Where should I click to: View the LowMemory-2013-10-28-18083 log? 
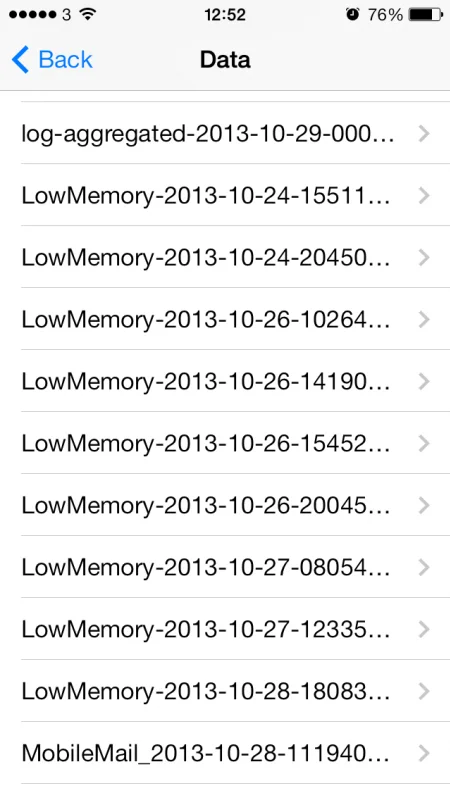point(225,691)
